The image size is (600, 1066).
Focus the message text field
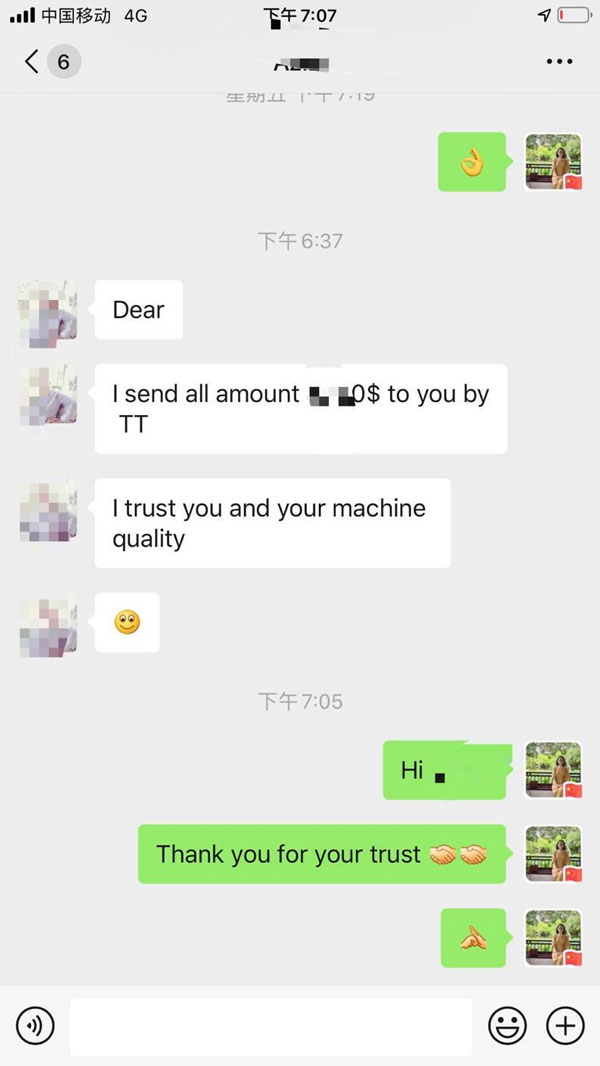tap(271, 1026)
